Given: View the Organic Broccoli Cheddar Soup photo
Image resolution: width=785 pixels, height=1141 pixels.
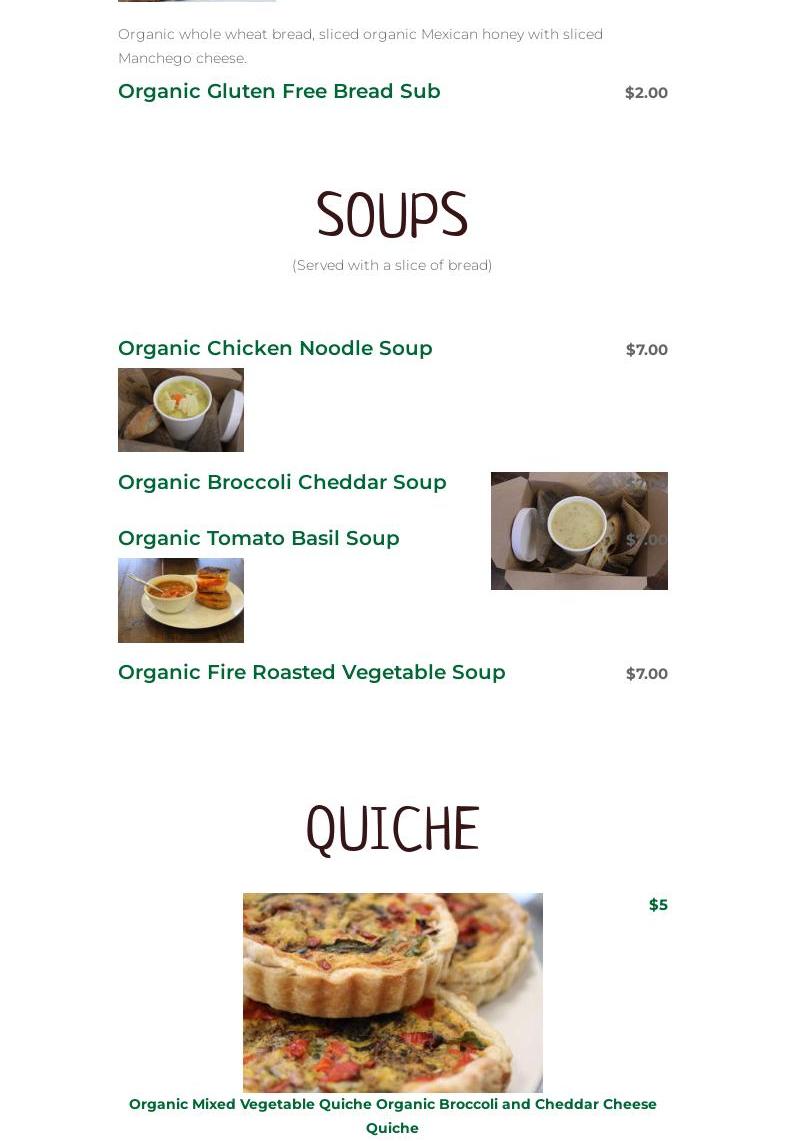Looking at the screenshot, I should (x=579, y=531).
